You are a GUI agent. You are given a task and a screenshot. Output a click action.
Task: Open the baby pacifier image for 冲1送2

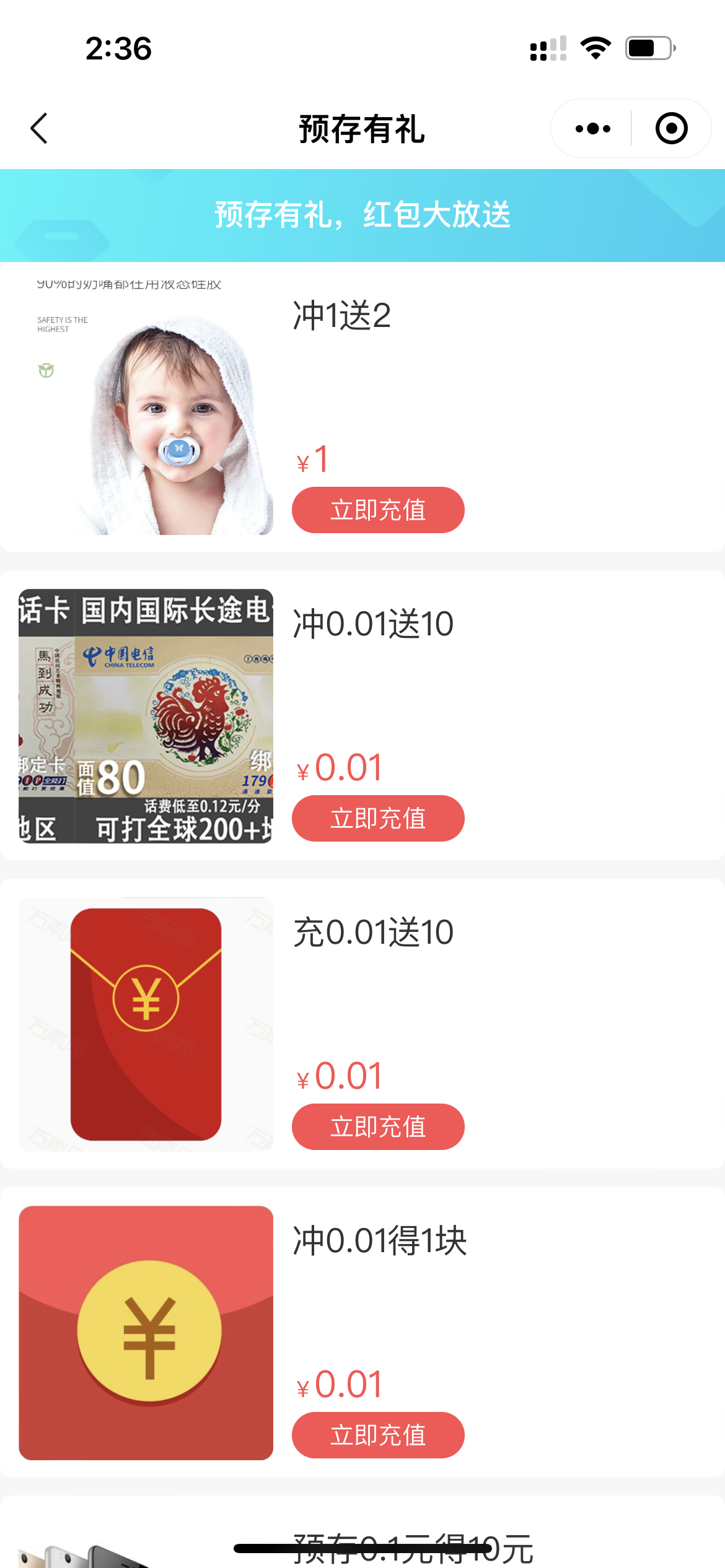pos(146,407)
